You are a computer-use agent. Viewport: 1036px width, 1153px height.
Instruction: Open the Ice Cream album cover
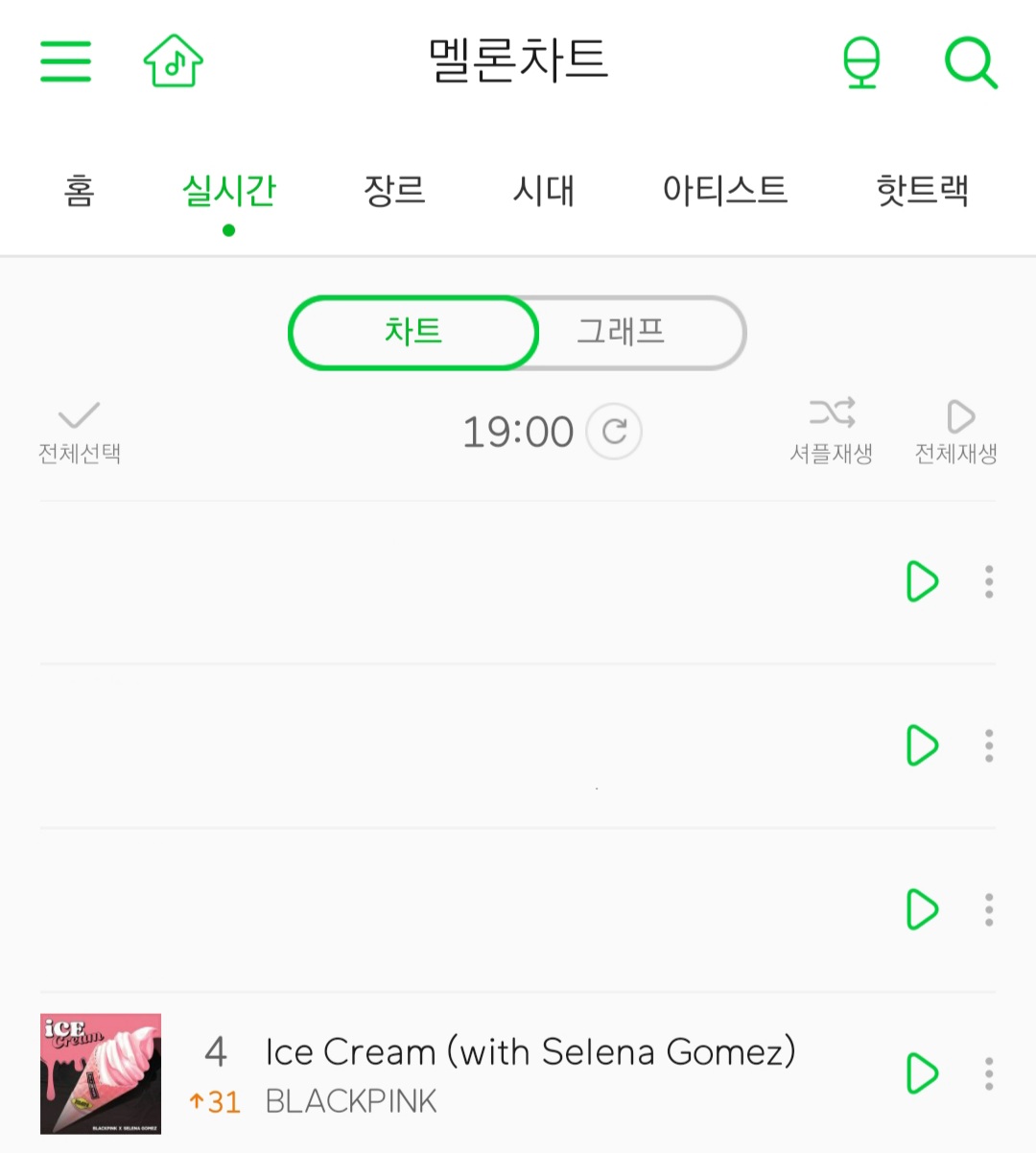click(101, 1074)
